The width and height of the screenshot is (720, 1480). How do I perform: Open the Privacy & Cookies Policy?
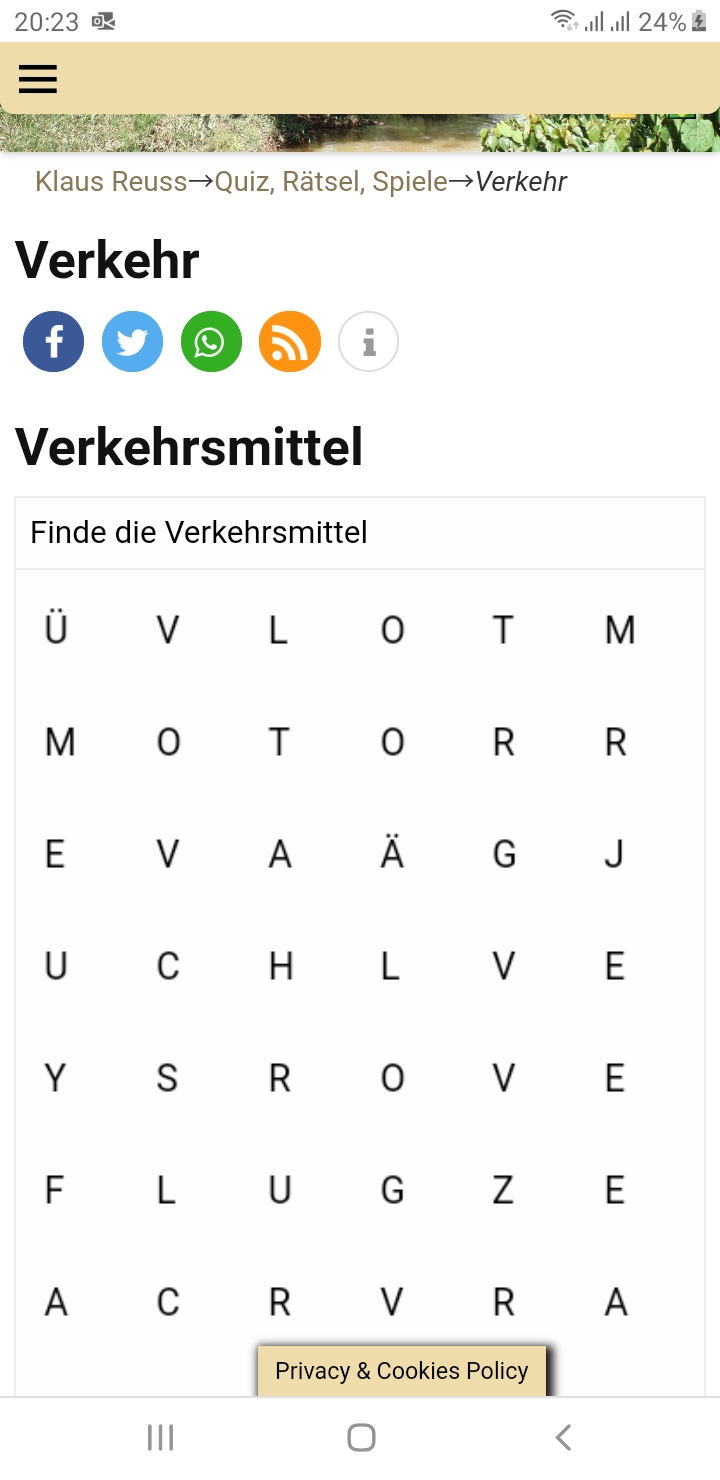[x=402, y=1370]
